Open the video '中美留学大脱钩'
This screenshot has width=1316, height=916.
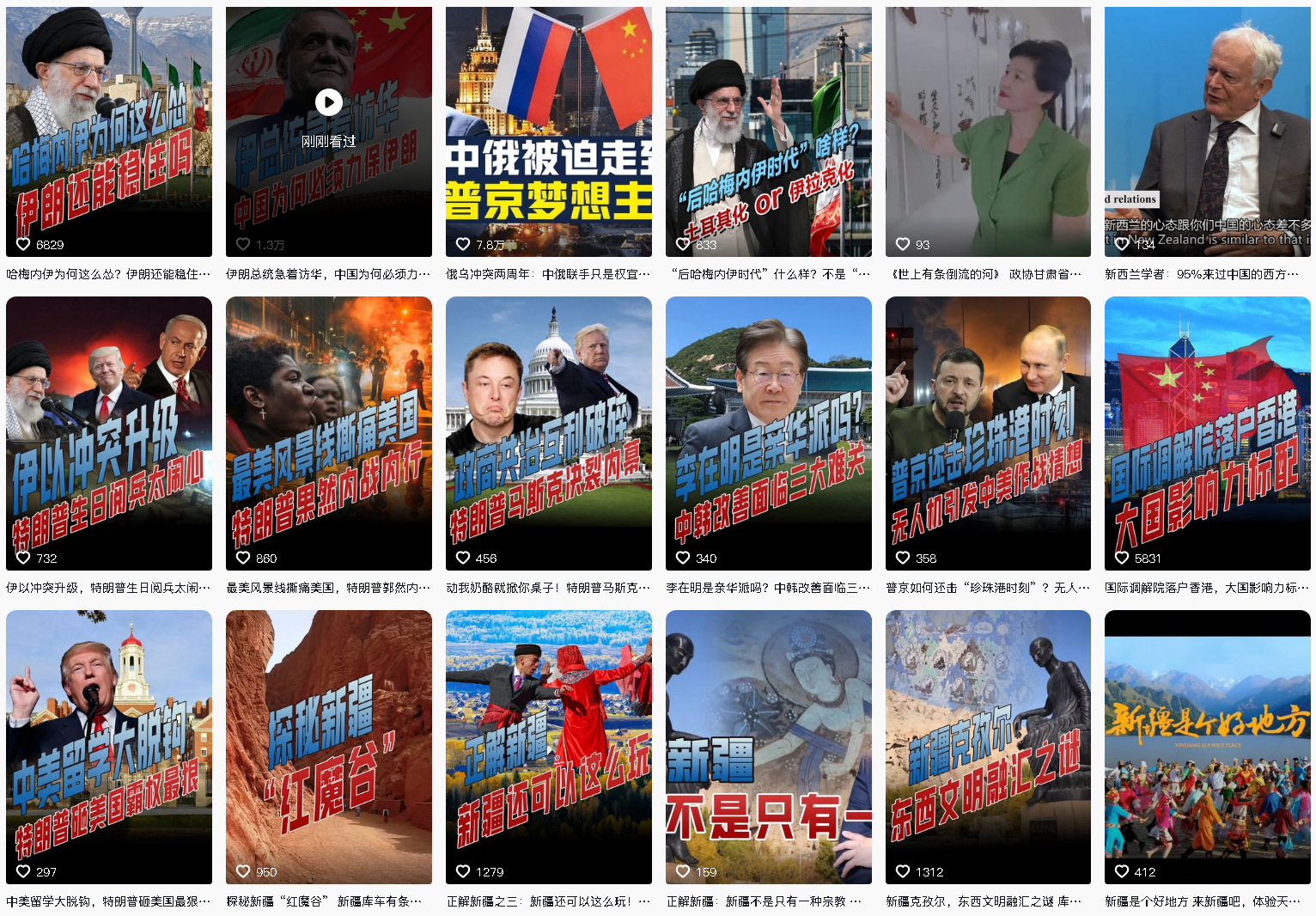coord(109,747)
